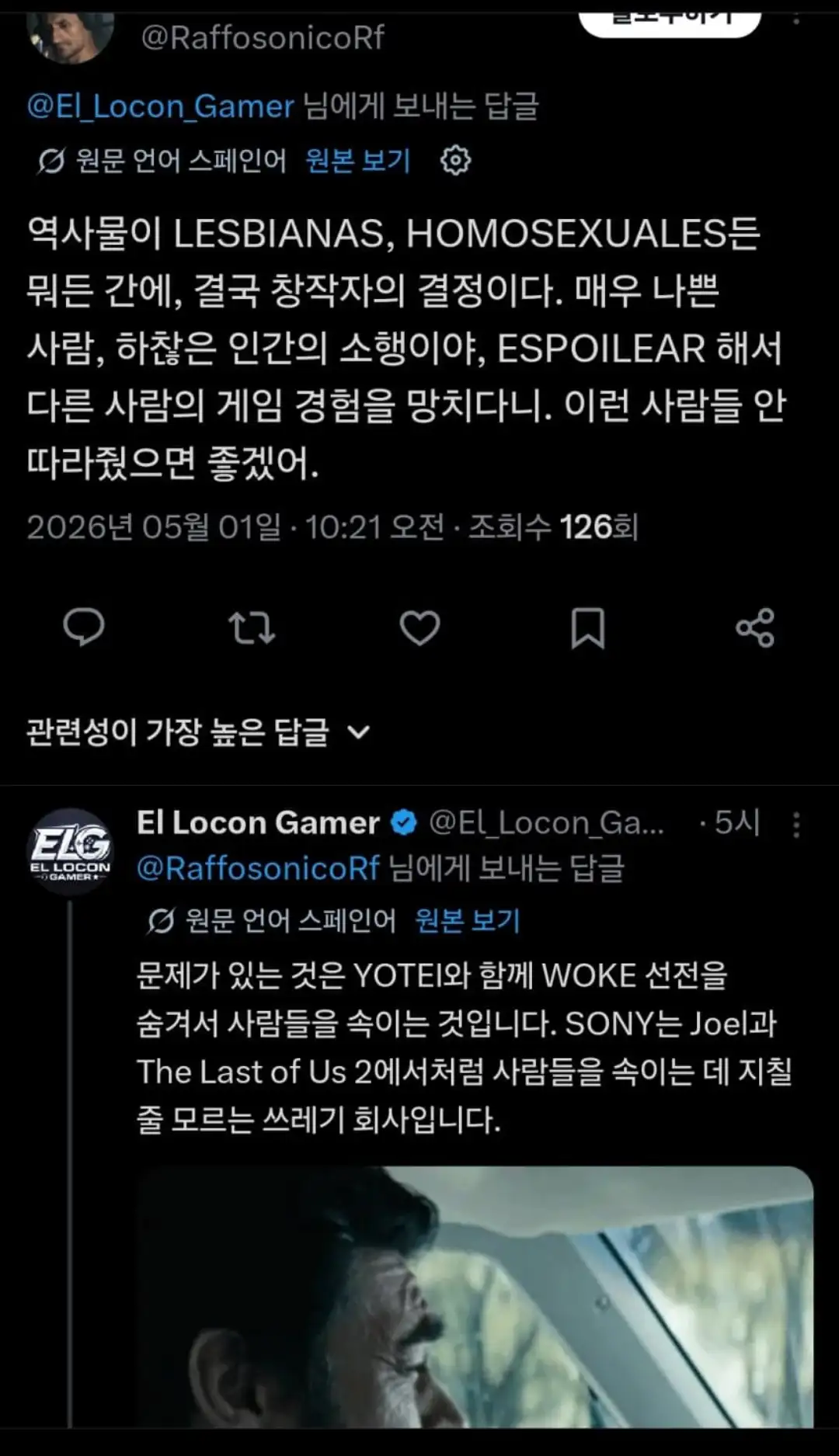
Task: Share the main tweet
Action: [755, 627]
